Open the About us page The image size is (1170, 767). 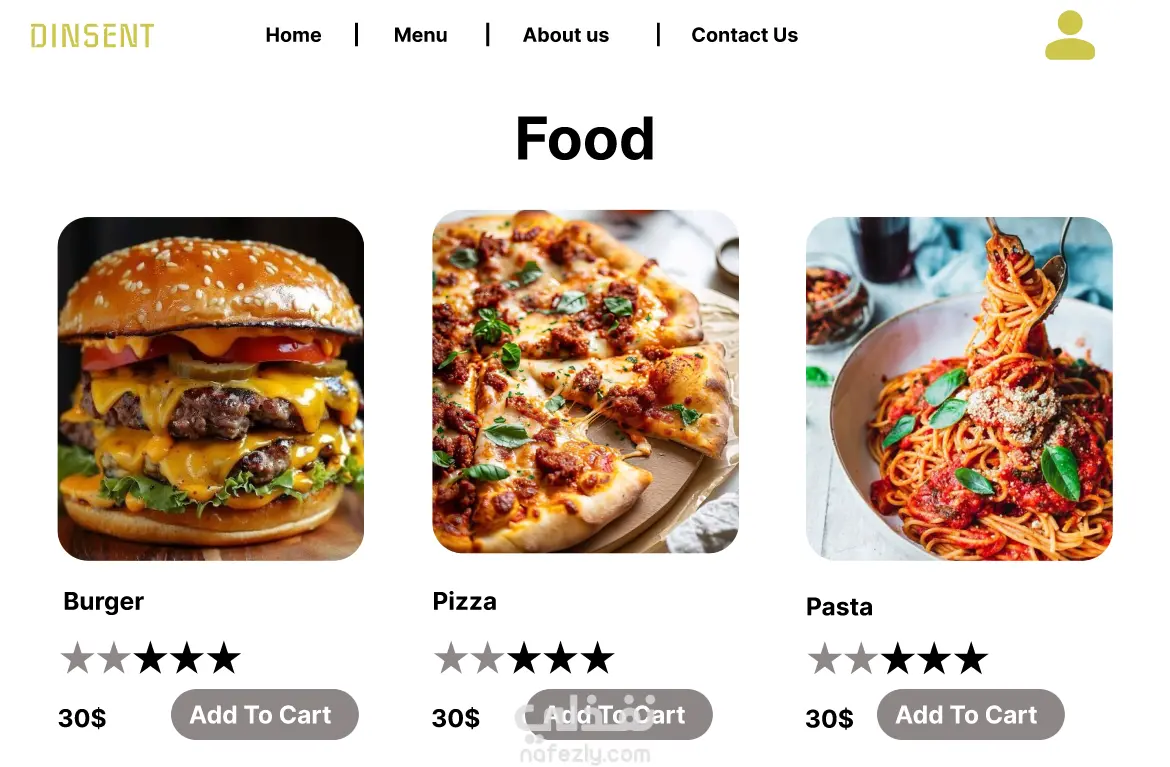[565, 35]
